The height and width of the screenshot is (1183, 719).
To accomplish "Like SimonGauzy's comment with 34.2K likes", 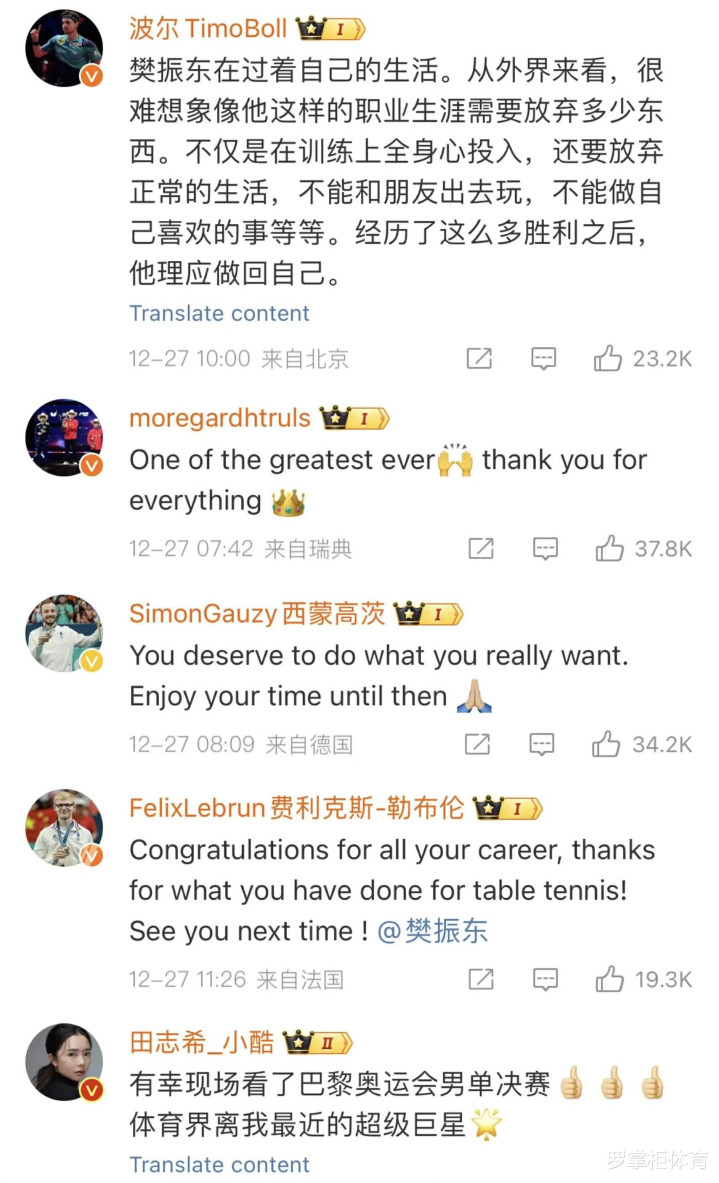I will tap(606, 744).
